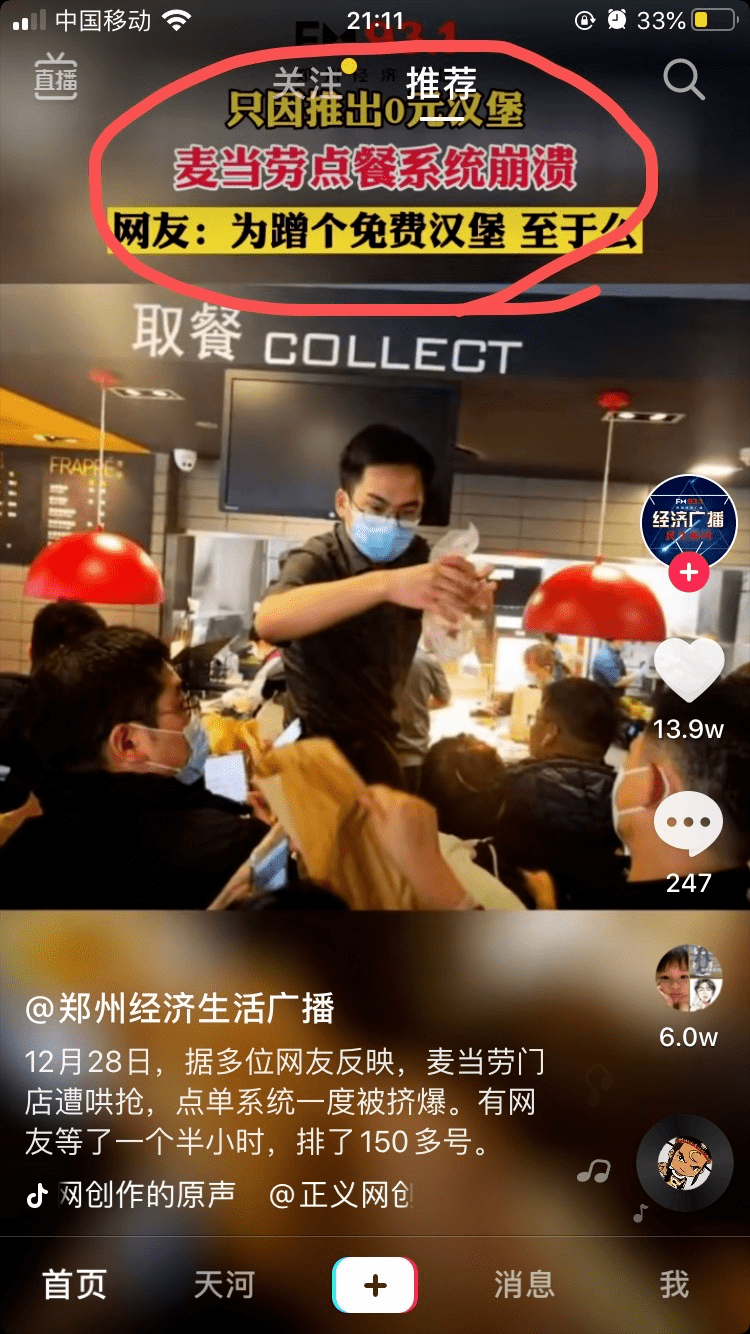
Task: Open the 经济广播 author avatar
Action: [x=688, y=522]
